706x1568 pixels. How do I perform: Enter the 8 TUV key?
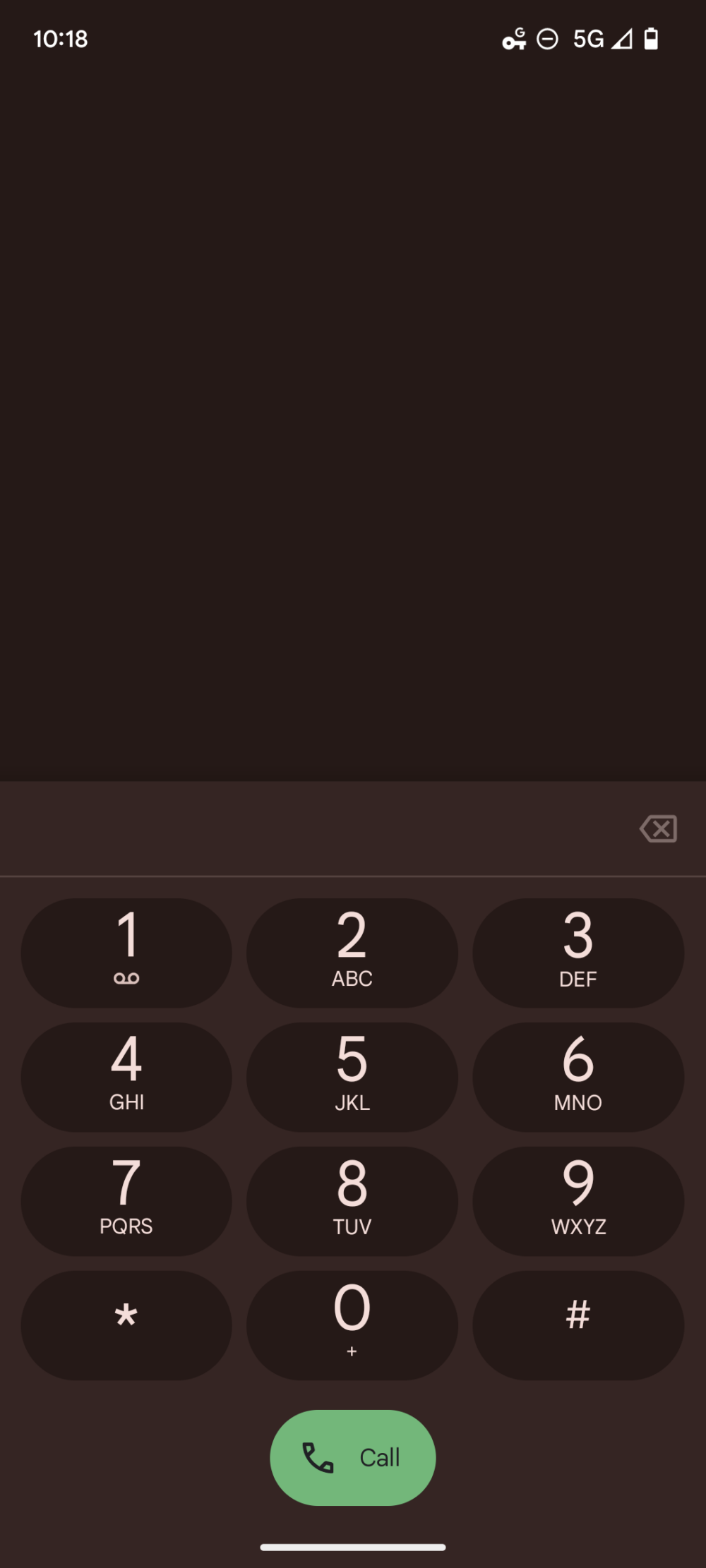pyautogui.click(x=352, y=1201)
